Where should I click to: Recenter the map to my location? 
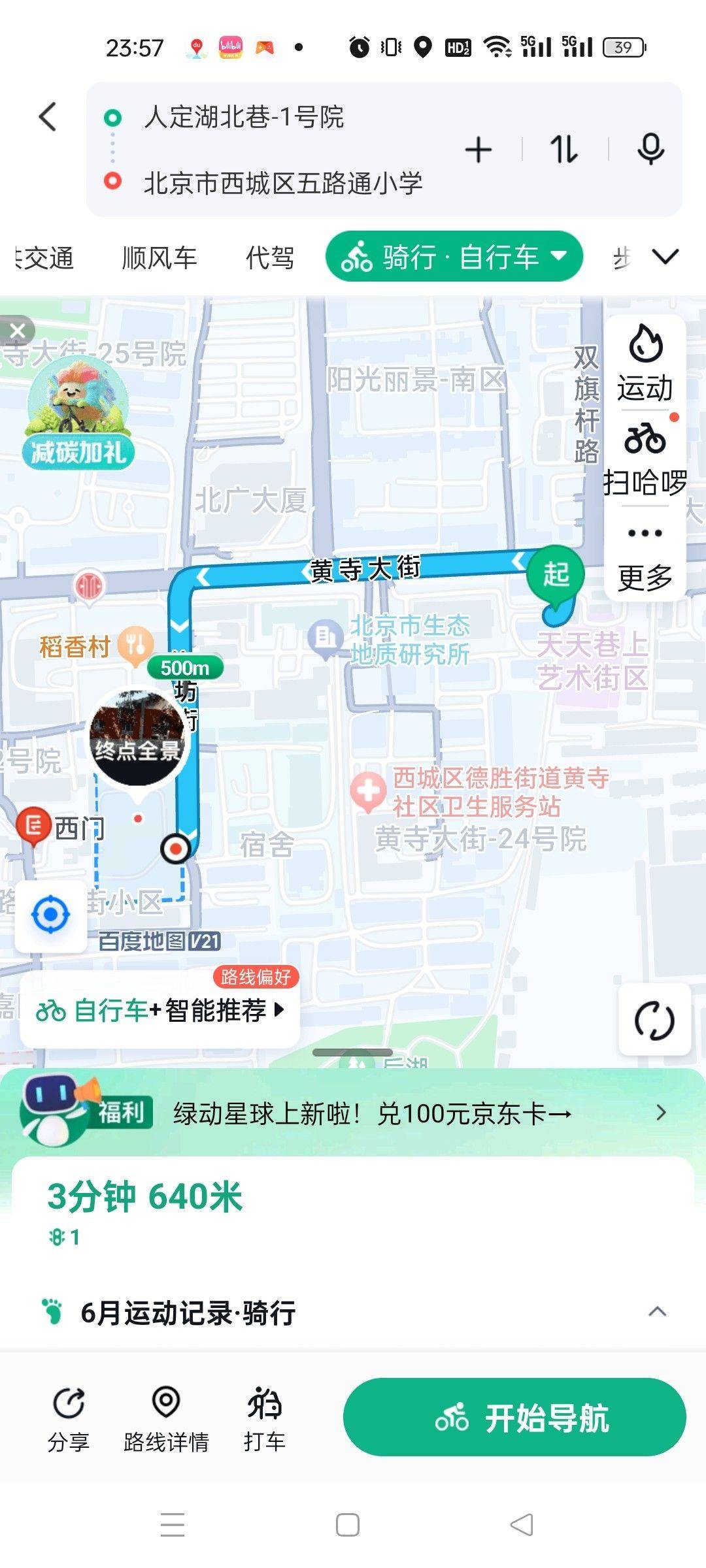pos(50,915)
